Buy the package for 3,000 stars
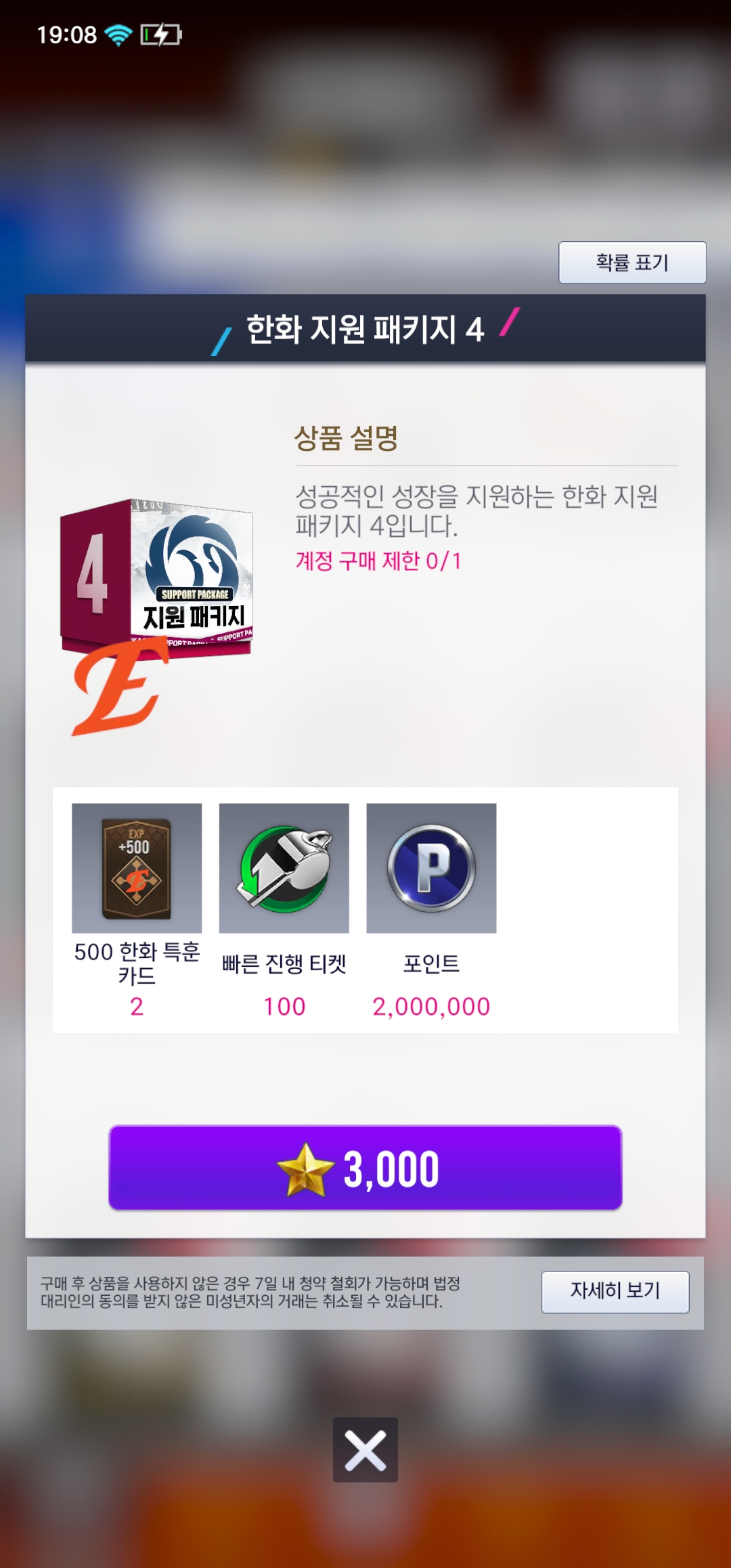The height and width of the screenshot is (1568, 731). coord(365,1168)
